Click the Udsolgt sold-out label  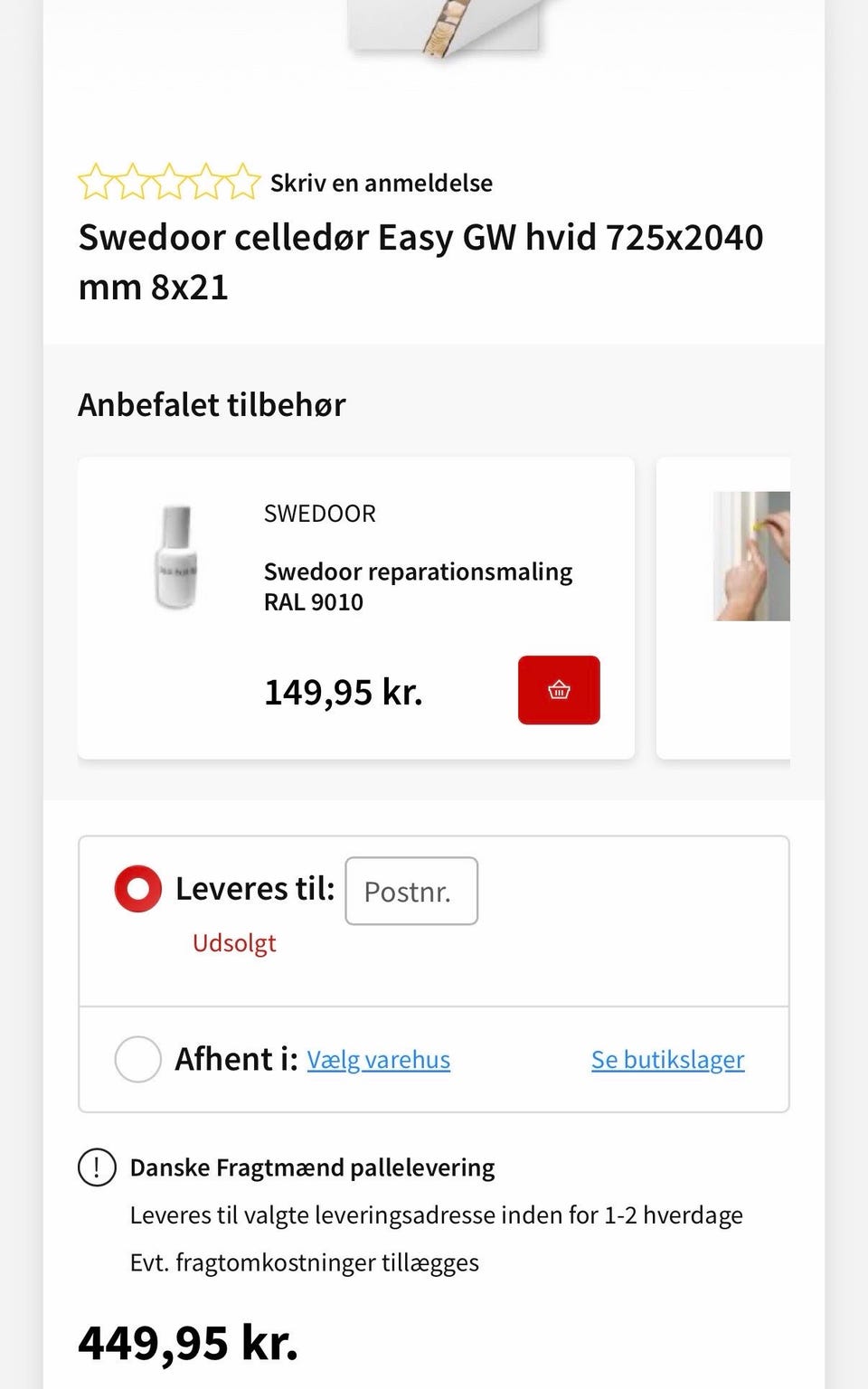tap(233, 942)
